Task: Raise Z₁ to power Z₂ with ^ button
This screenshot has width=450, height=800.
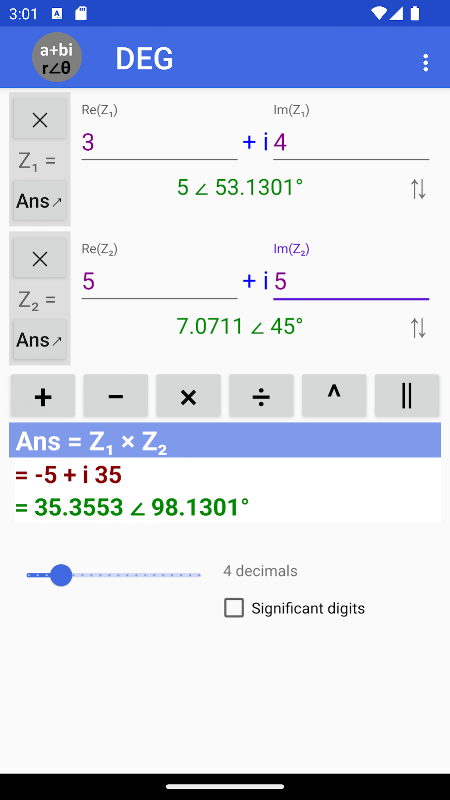Action: coord(334,396)
